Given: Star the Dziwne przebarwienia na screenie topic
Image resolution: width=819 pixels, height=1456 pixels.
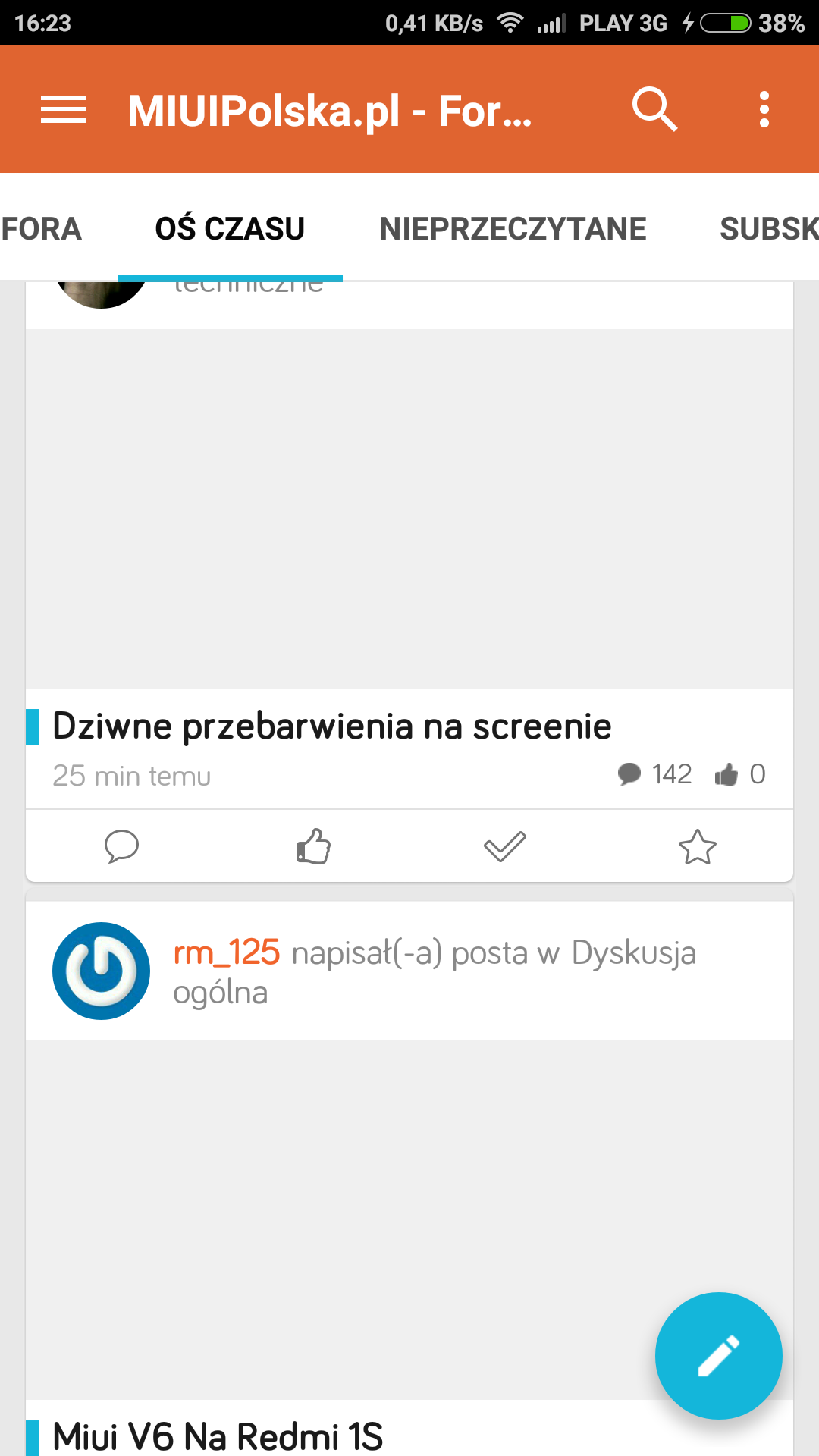Looking at the screenshot, I should [697, 846].
